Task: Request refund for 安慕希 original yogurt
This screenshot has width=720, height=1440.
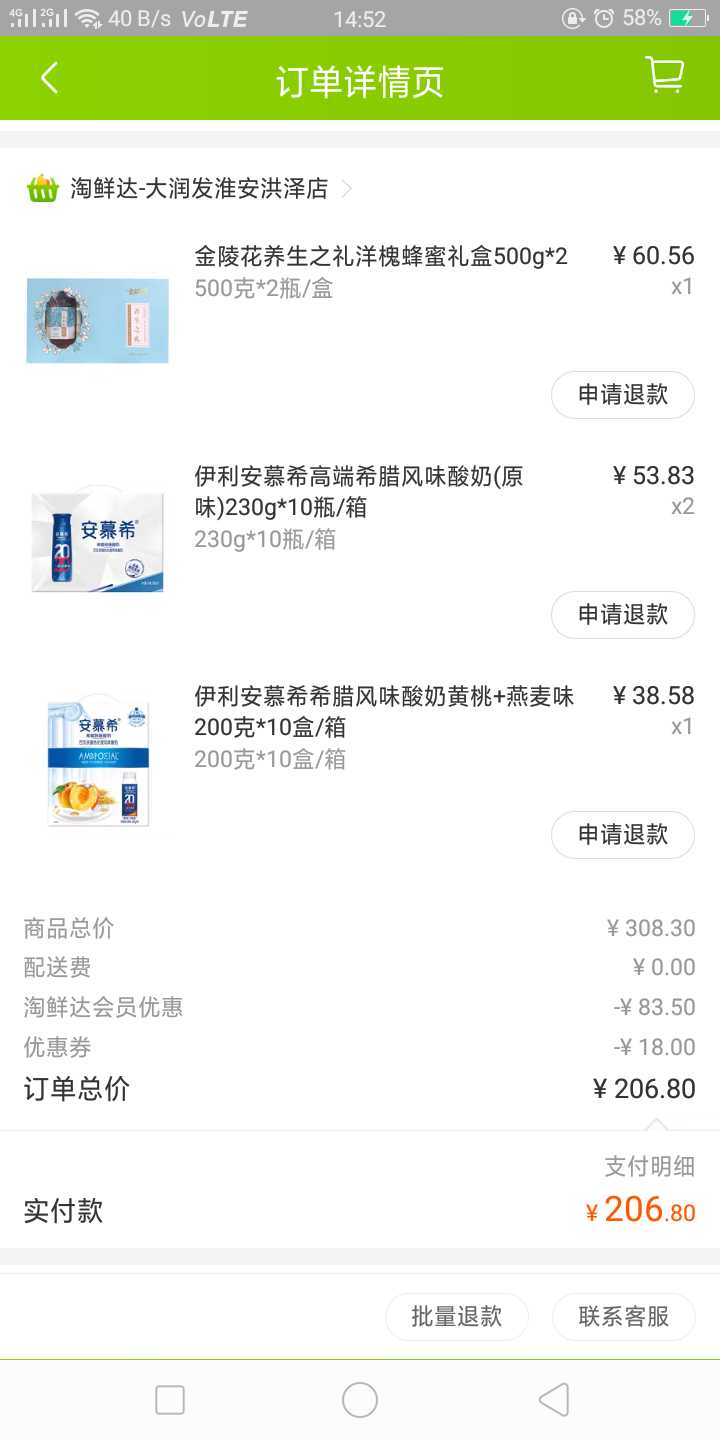Action: 623,615
